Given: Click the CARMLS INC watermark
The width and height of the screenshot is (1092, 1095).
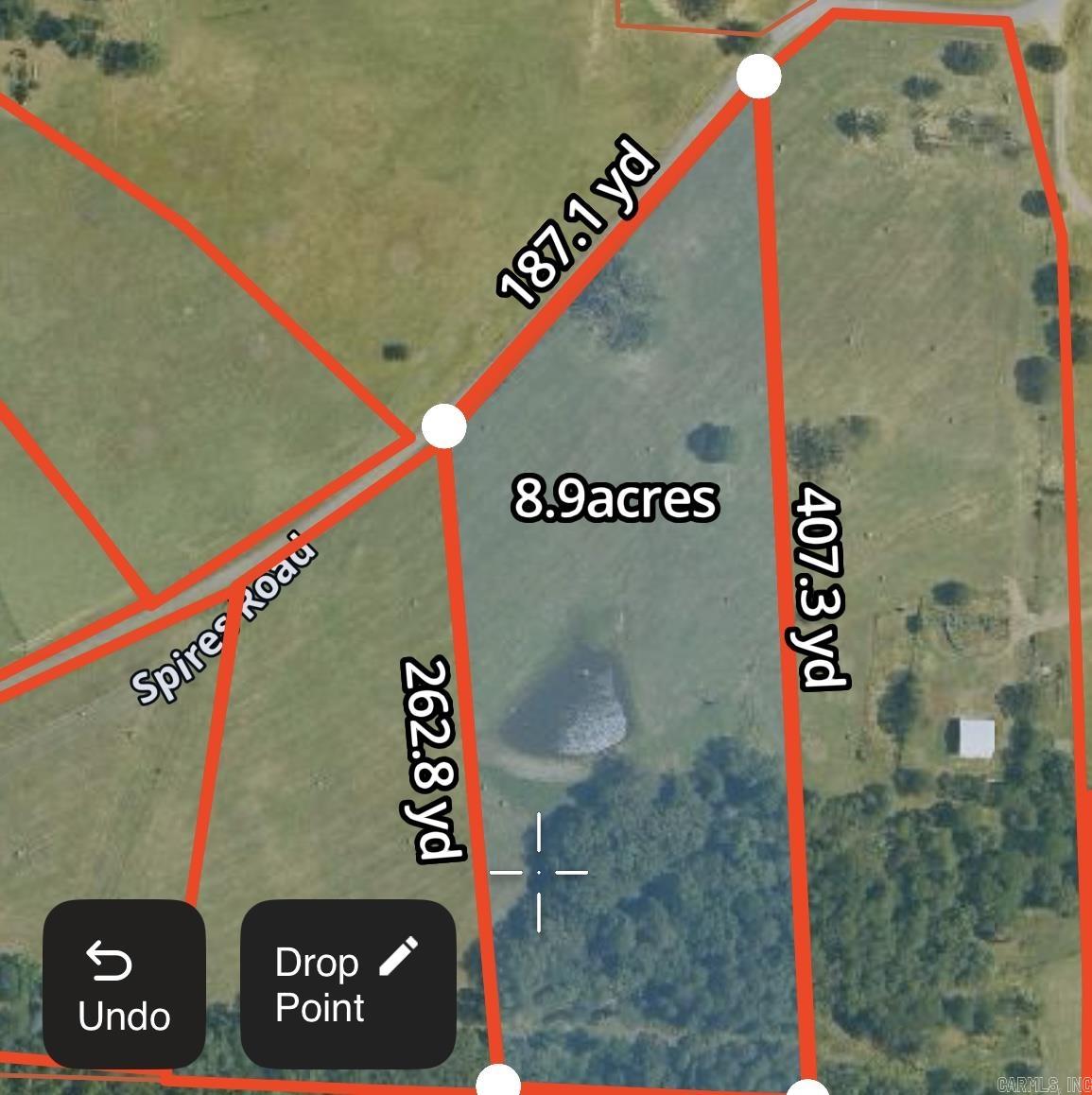Looking at the screenshot, I should click(1043, 1081).
